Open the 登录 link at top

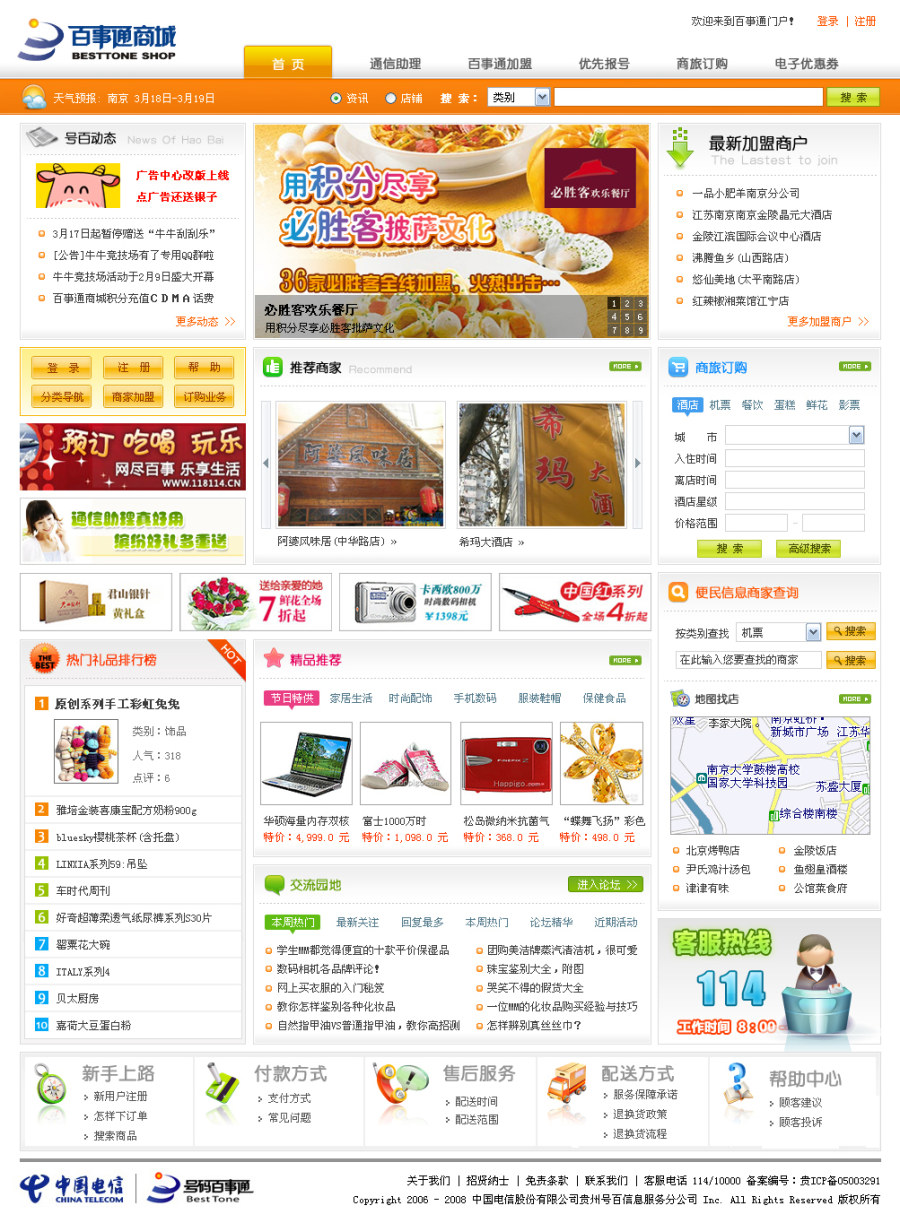click(827, 21)
